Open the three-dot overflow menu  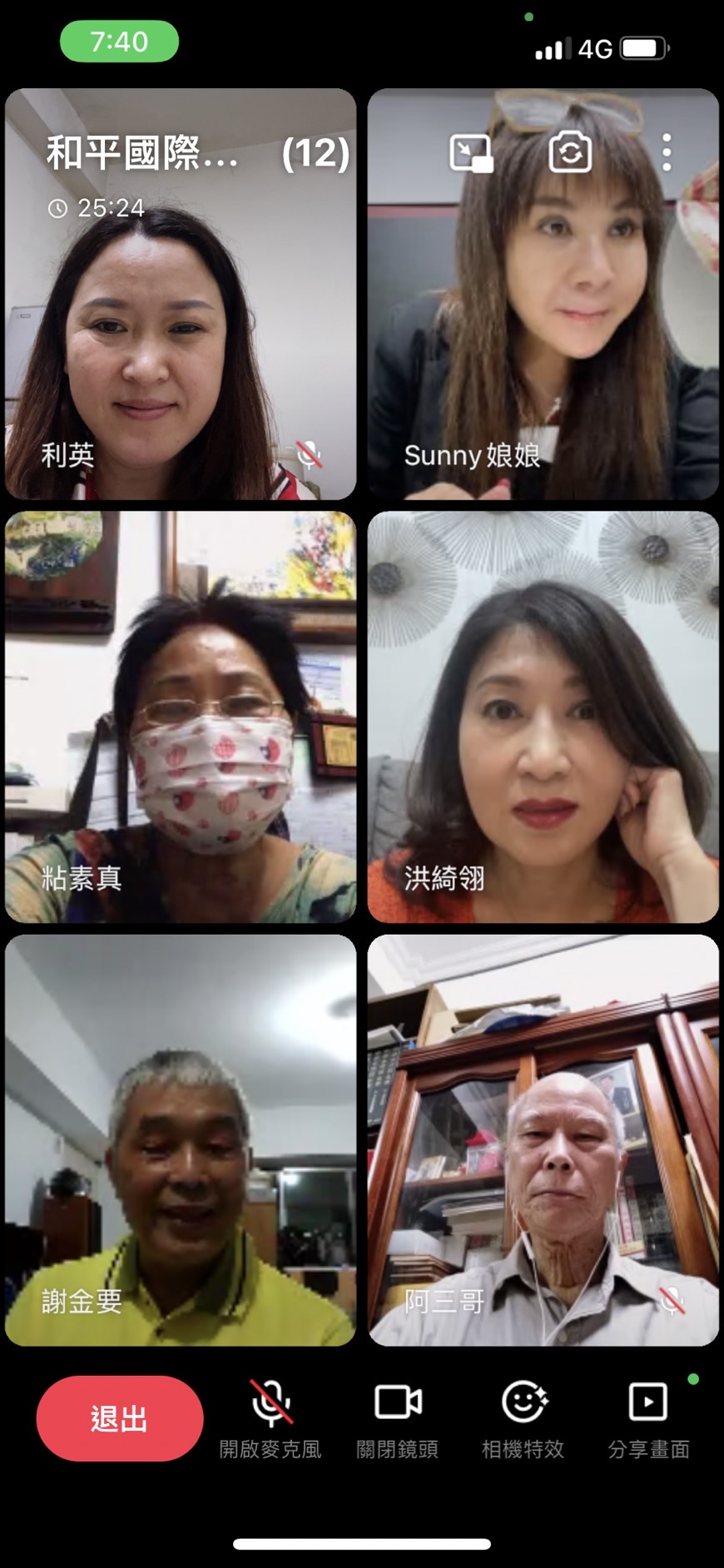tap(666, 153)
